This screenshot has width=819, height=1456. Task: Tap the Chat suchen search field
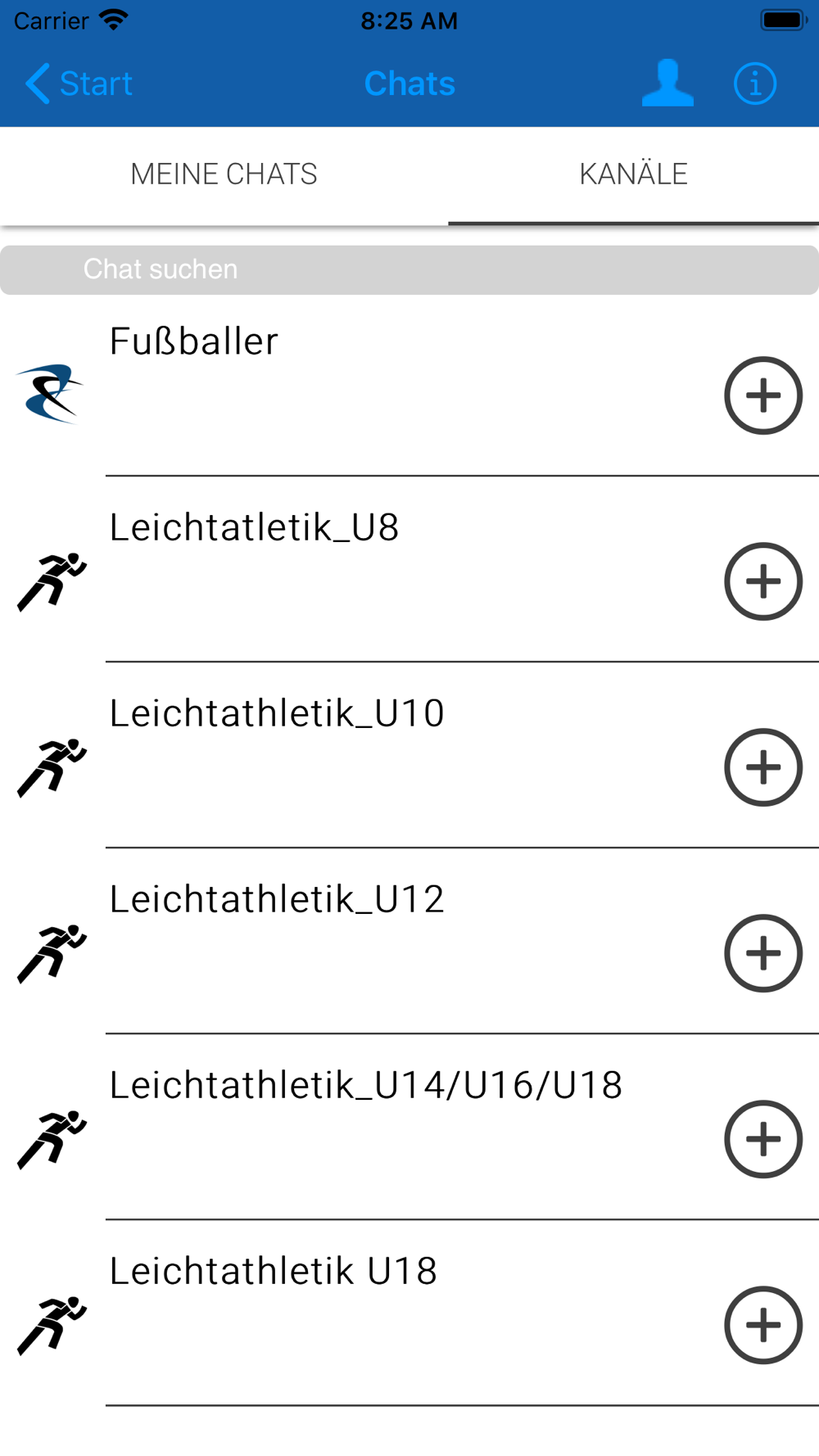click(409, 269)
